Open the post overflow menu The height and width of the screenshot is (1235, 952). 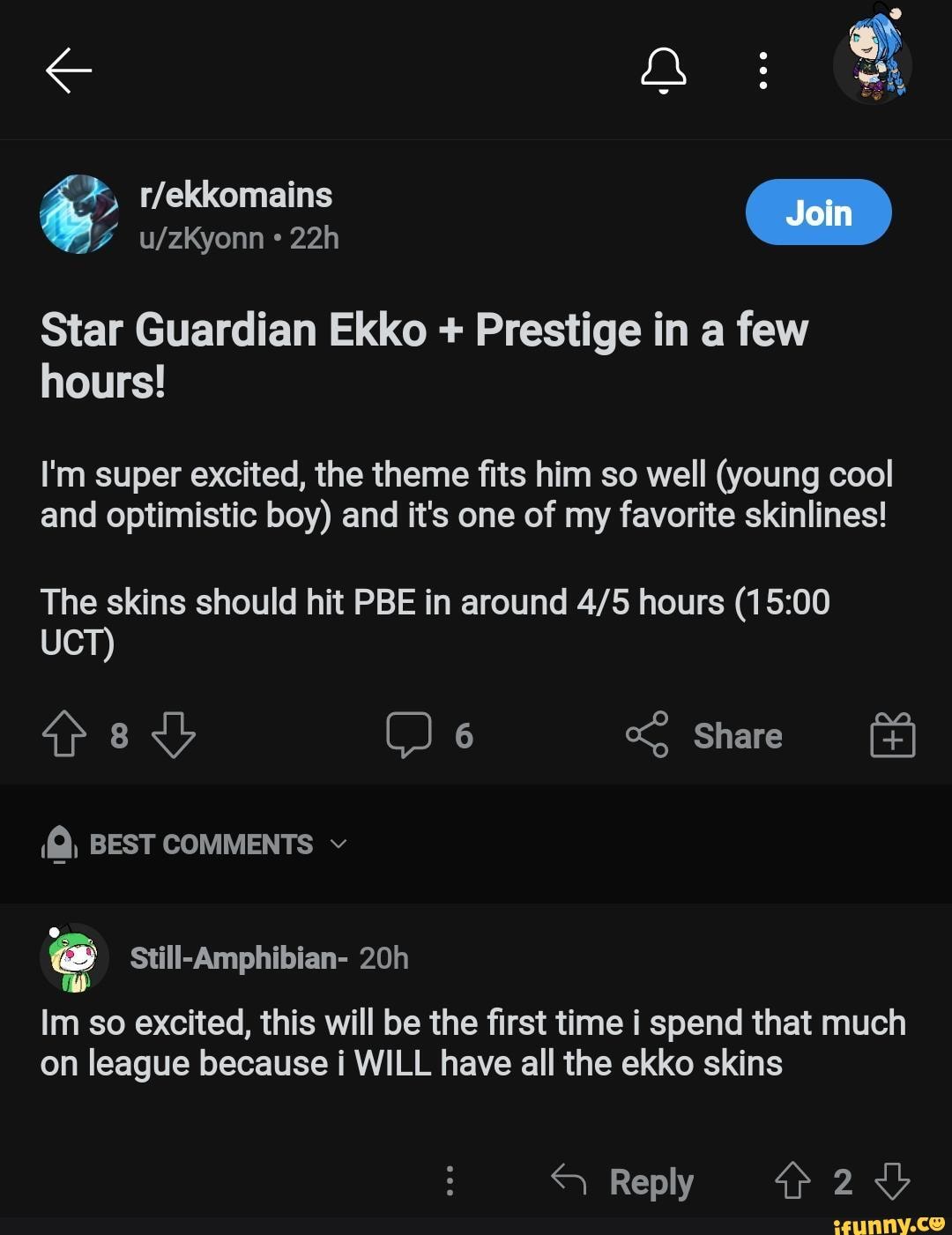tap(762, 71)
